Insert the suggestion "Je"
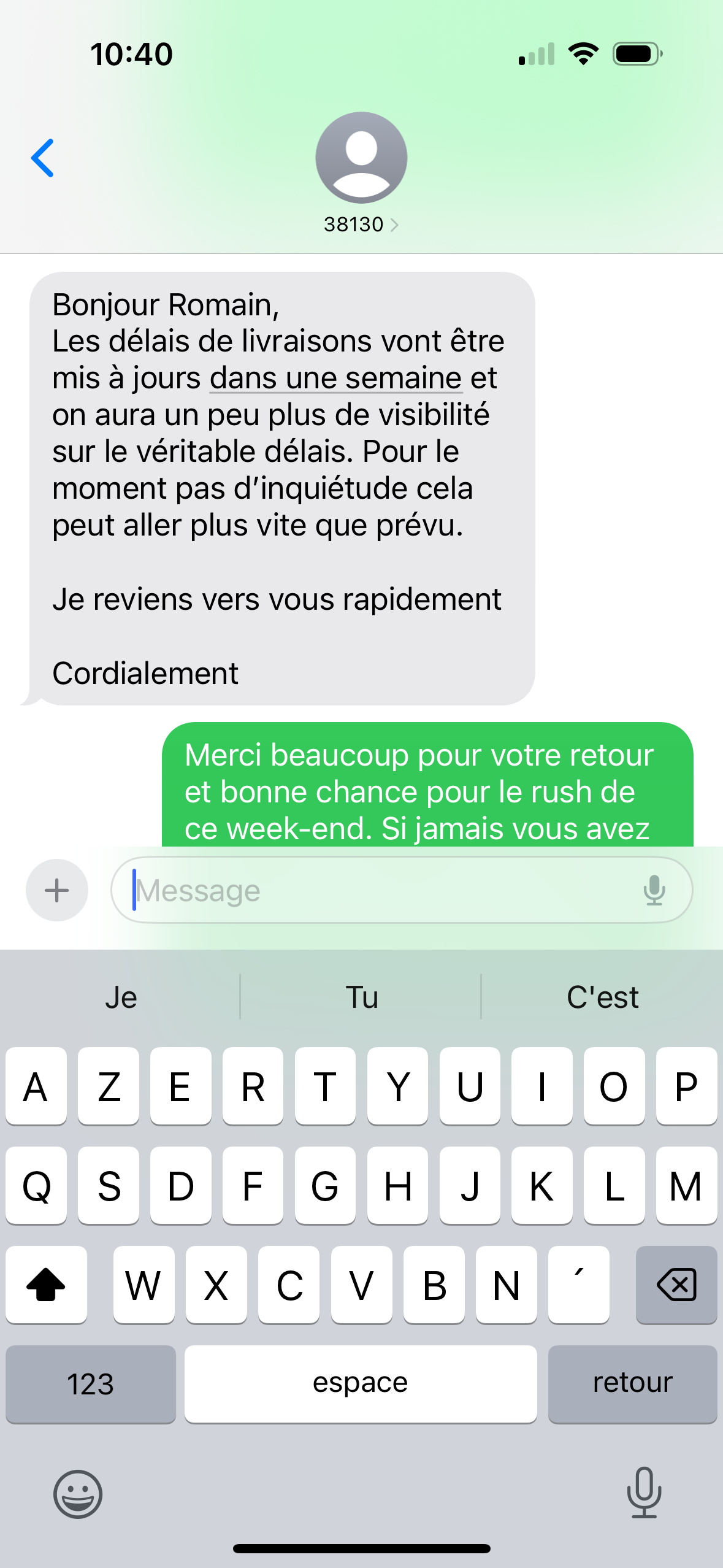723x1568 pixels. click(121, 997)
